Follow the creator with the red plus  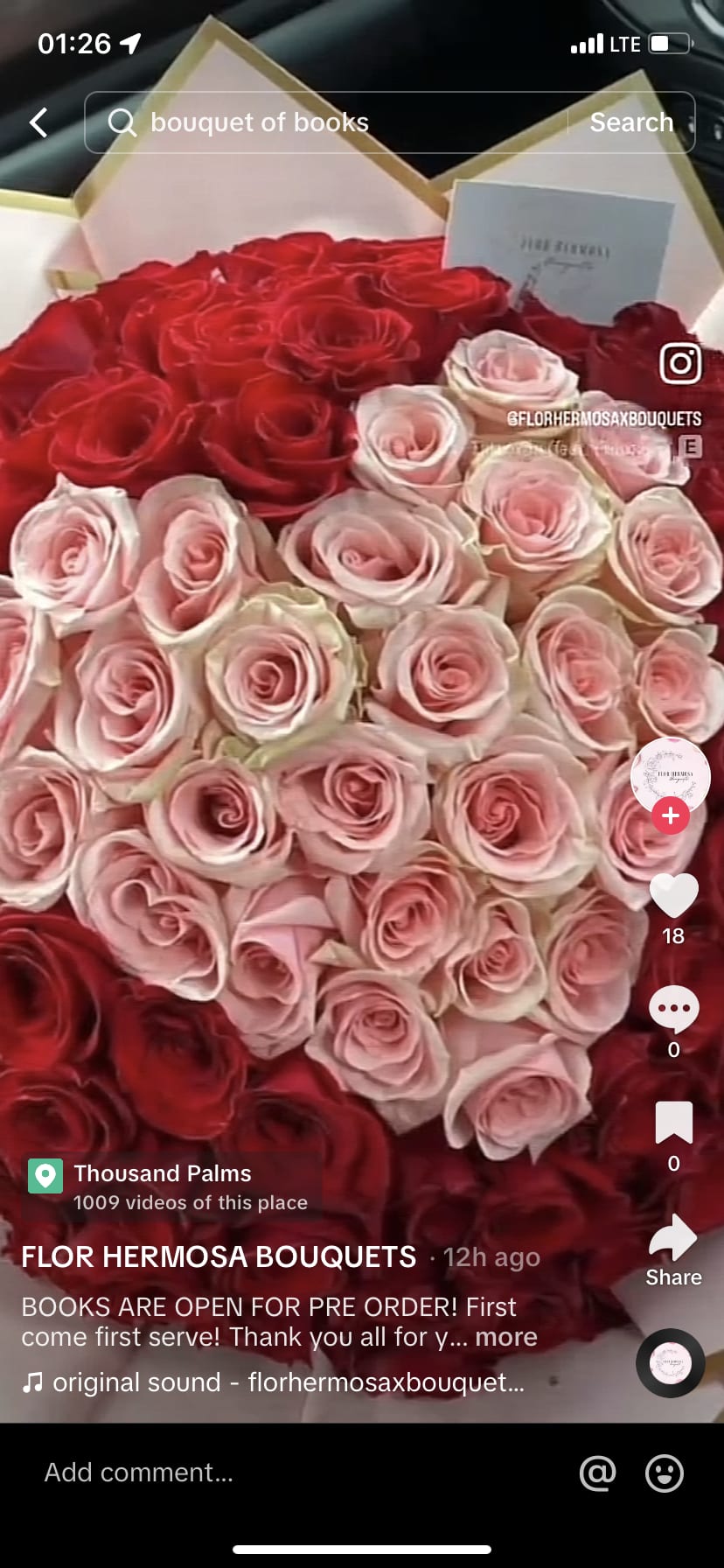point(671,816)
